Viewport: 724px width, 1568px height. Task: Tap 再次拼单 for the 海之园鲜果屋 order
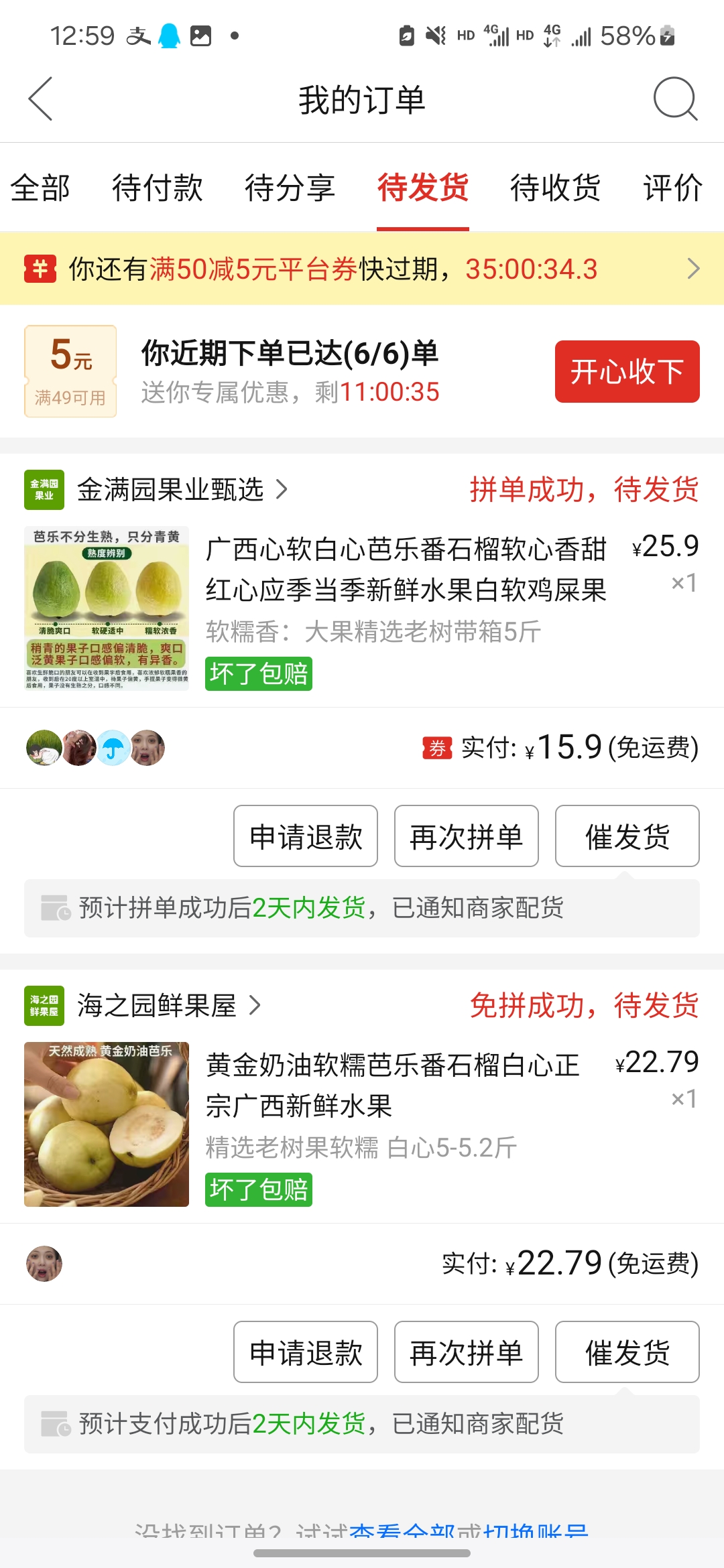pyautogui.click(x=467, y=1352)
